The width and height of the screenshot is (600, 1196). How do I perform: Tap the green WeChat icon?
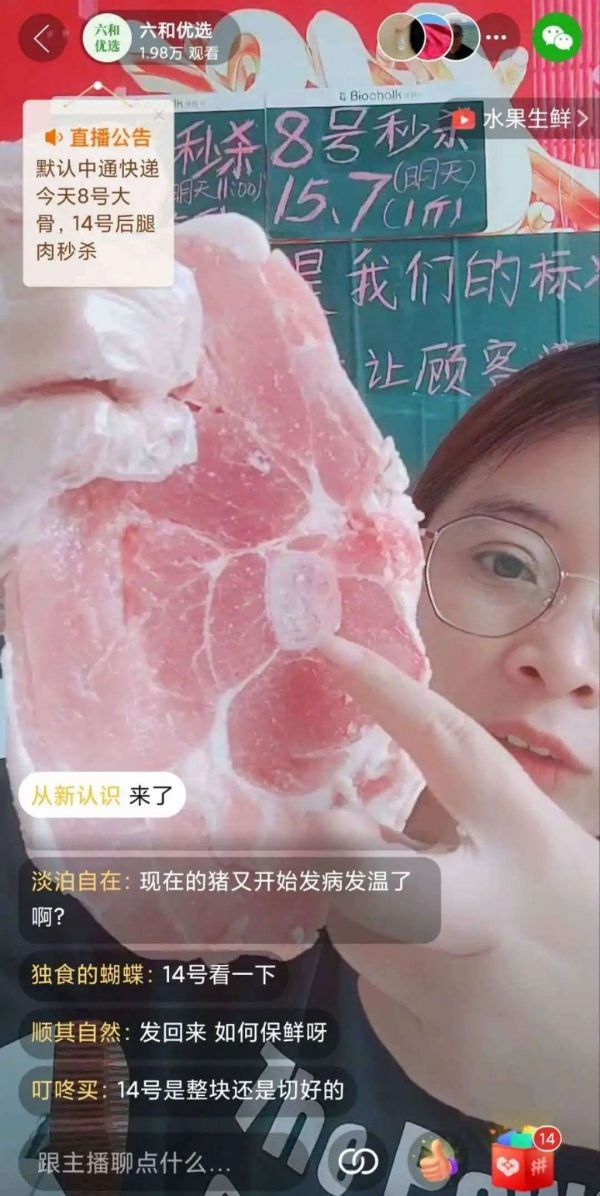click(x=557, y=38)
